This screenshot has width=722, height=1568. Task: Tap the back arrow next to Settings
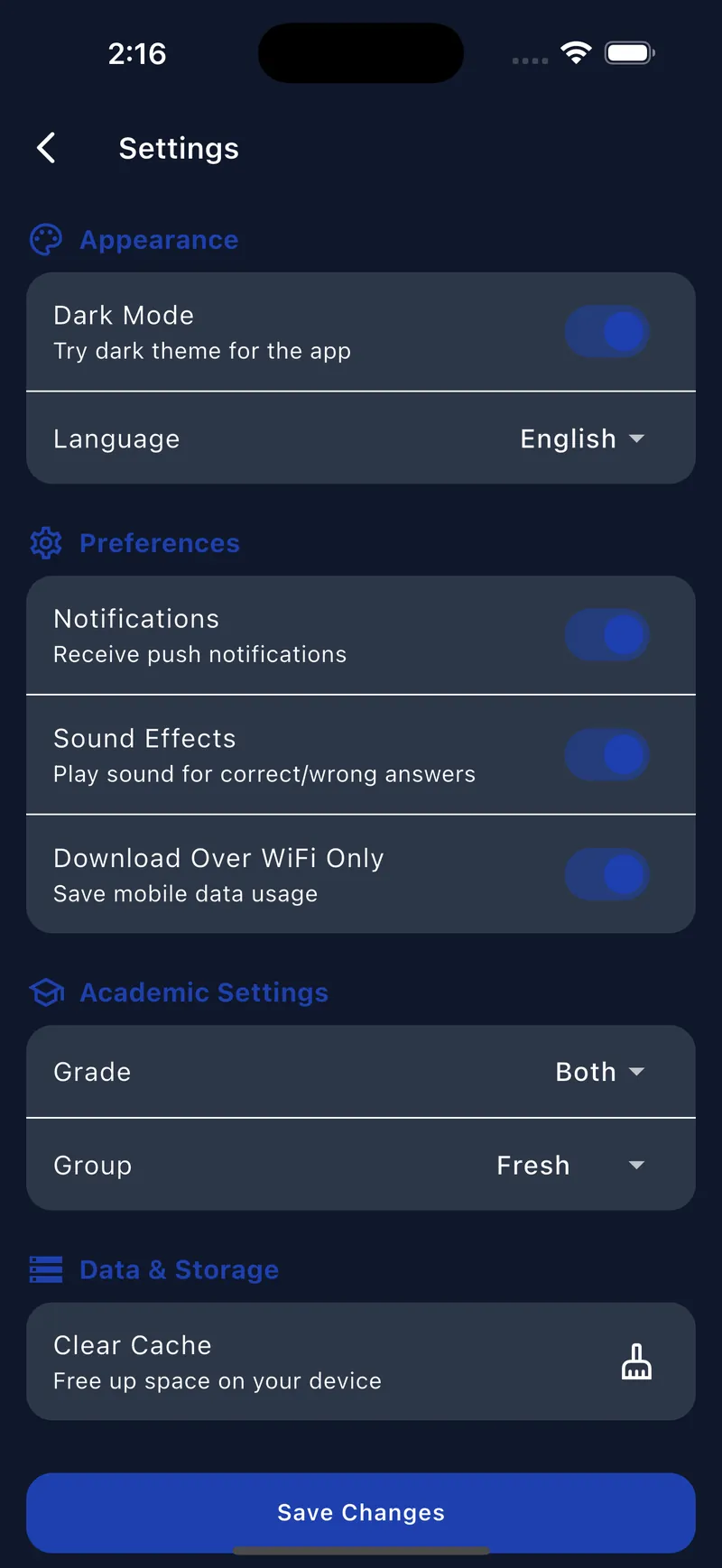(x=46, y=147)
